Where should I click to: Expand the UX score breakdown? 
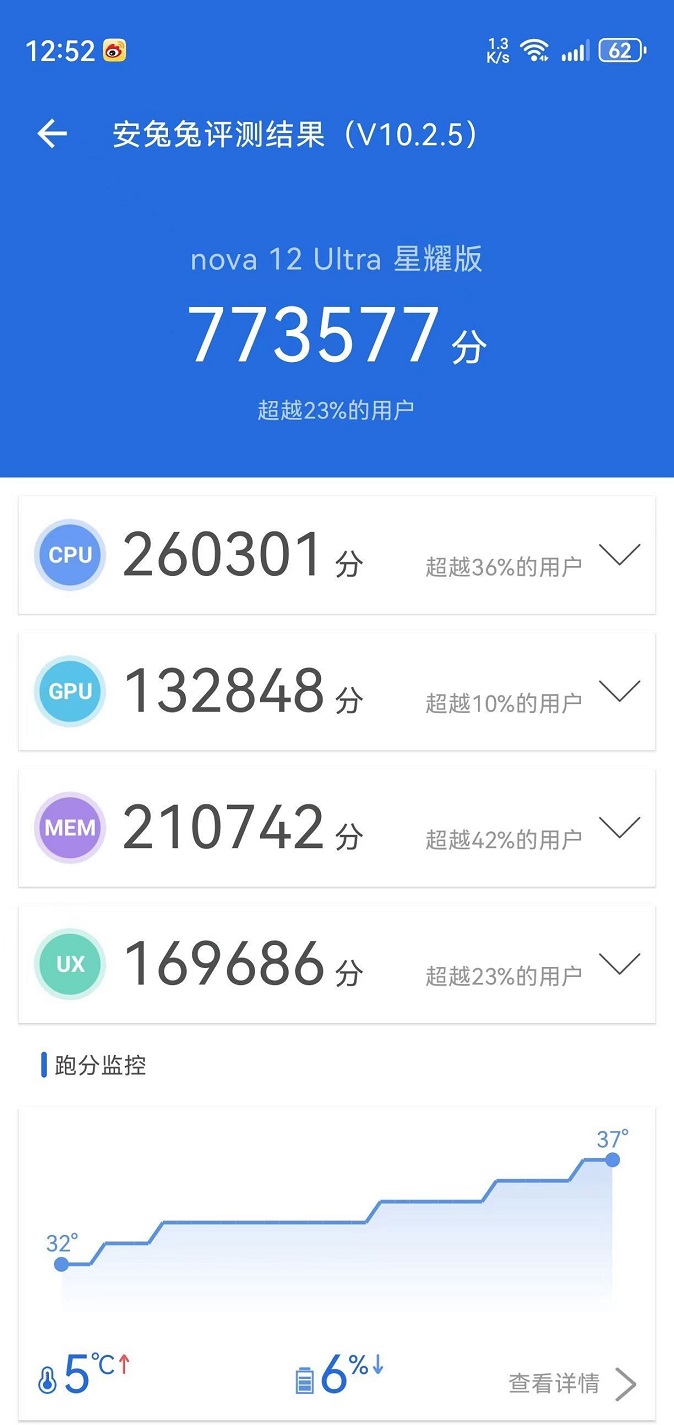[619, 964]
